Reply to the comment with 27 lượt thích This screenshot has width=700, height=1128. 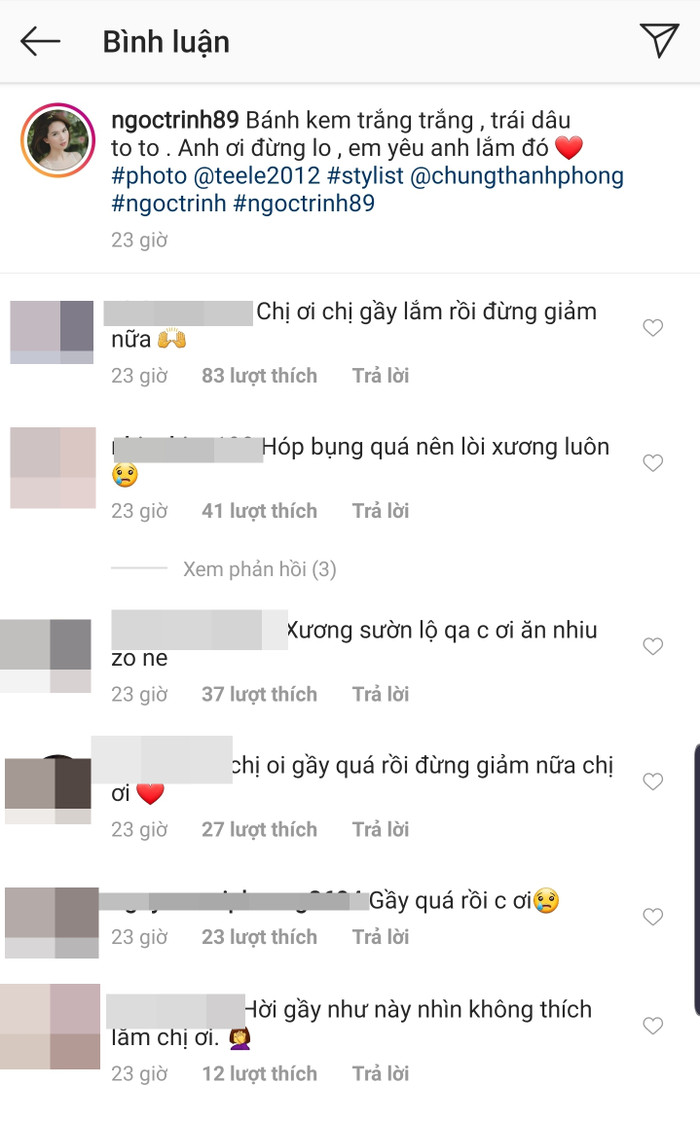coord(380,829)
